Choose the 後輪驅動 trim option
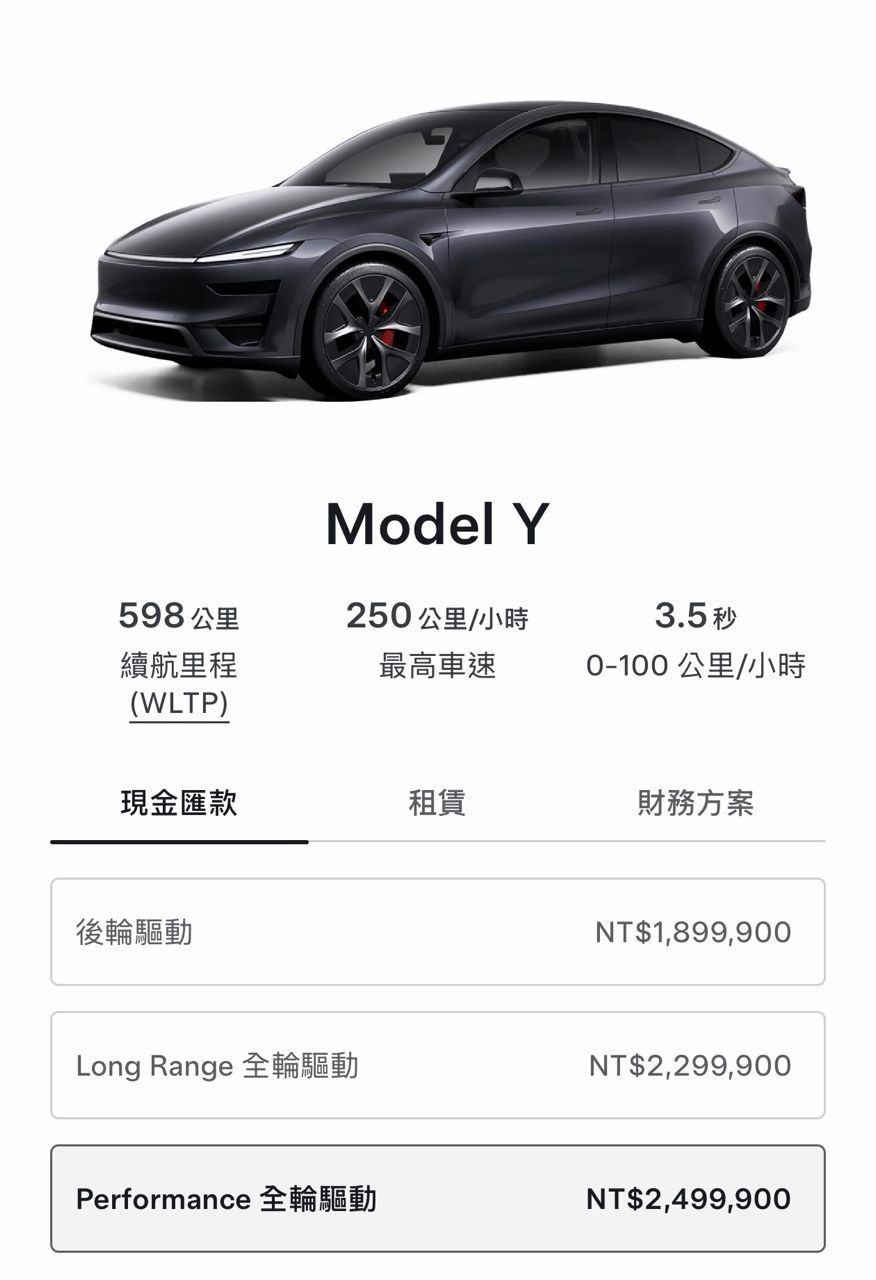Image resolution: width=876 pixels, height=1280 pixels. click(438, 932)
